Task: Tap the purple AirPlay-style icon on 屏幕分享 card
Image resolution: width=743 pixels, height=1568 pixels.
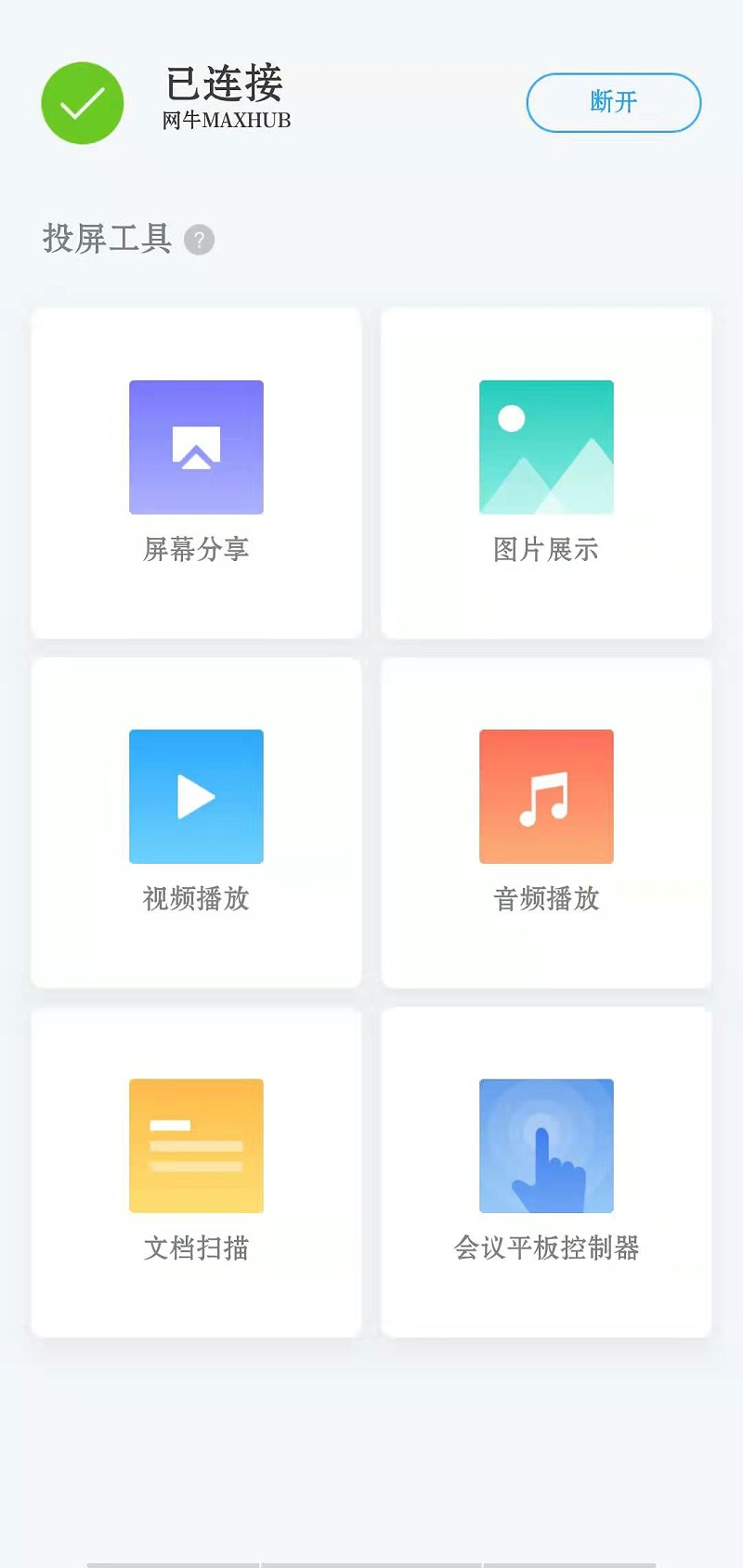Action: pos(195,447)
